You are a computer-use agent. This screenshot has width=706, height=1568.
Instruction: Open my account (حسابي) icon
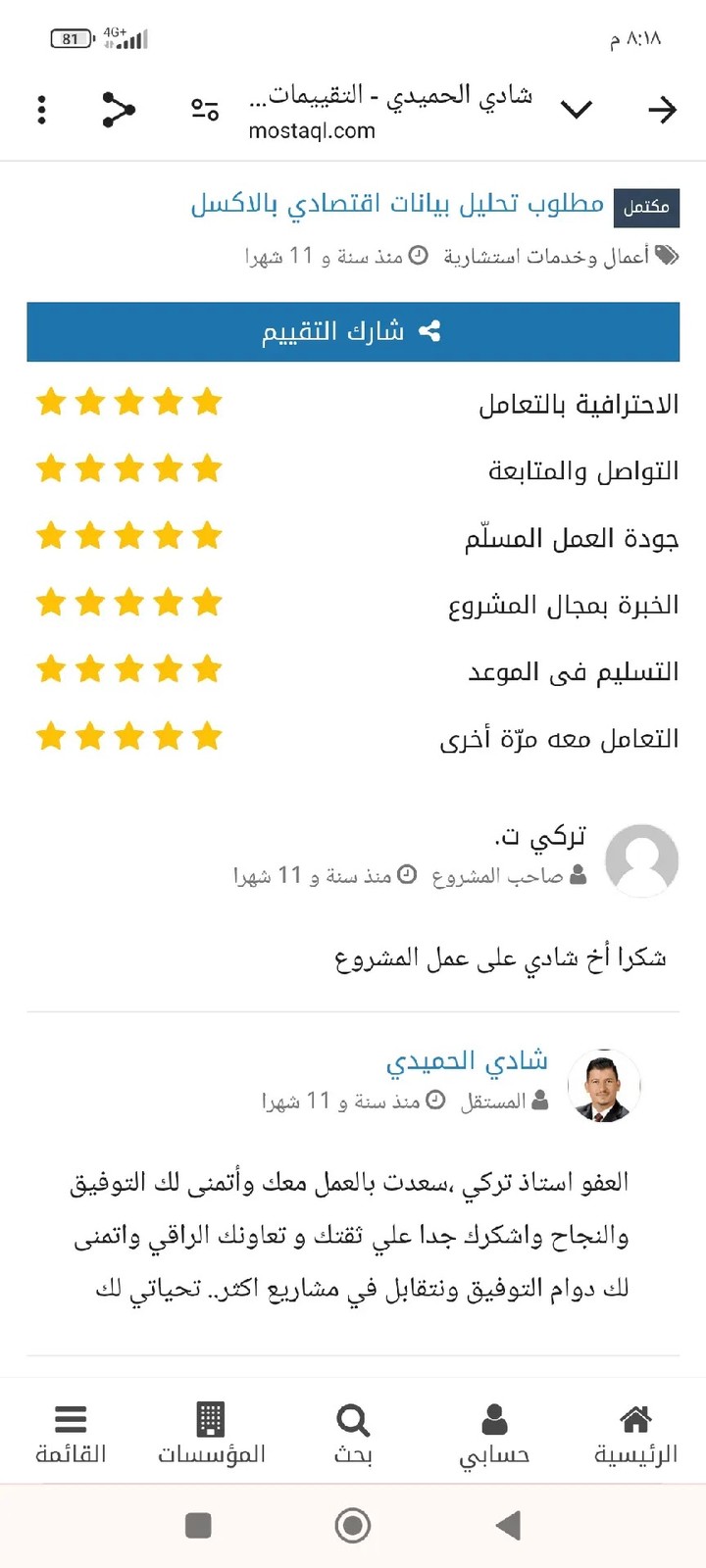tap(494, 1418)
